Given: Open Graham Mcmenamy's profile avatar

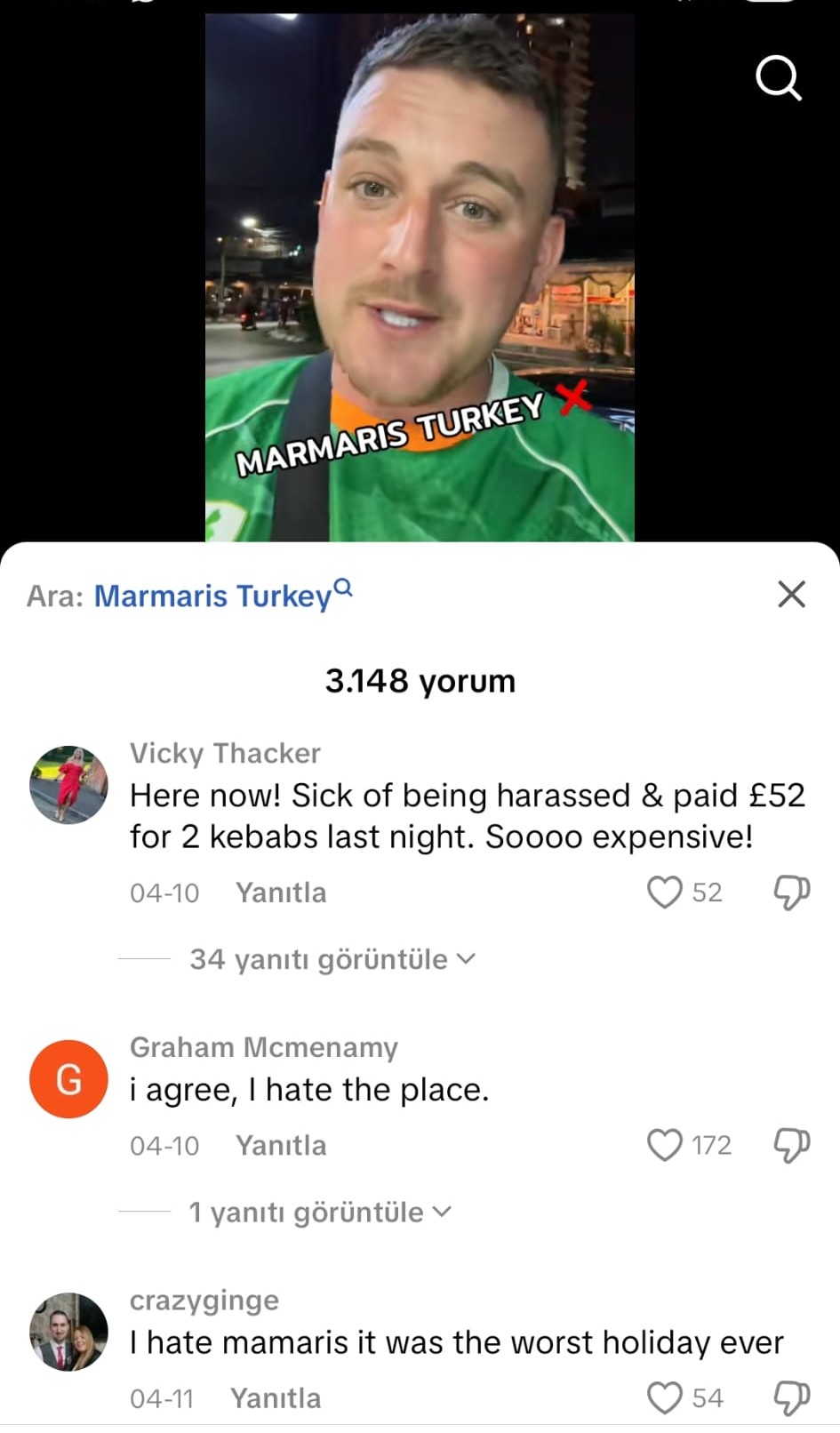Looking at the screenshot, I should pos(68,1078).
